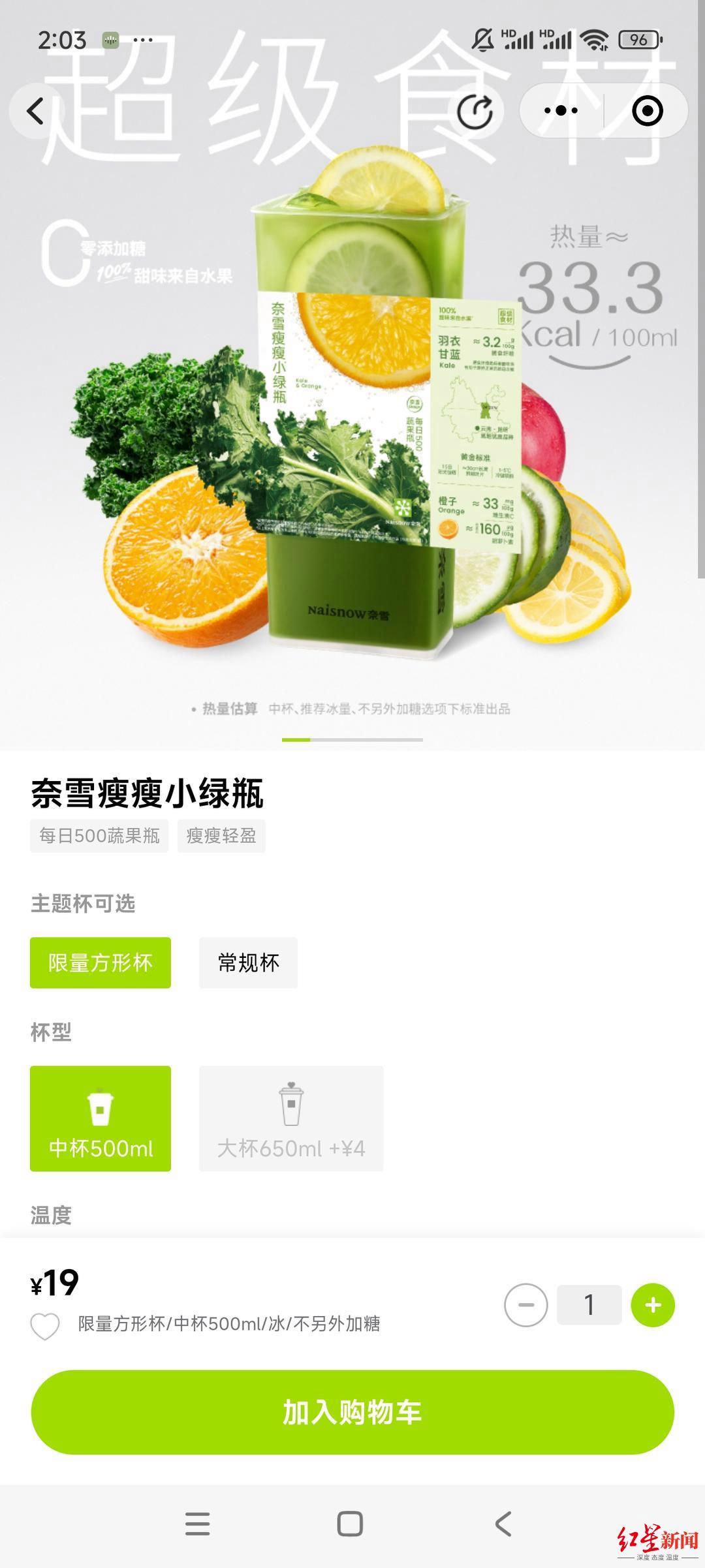Decrease the quantity with the minus button
Screen dimensions: 705x1568
(525, 1305)
